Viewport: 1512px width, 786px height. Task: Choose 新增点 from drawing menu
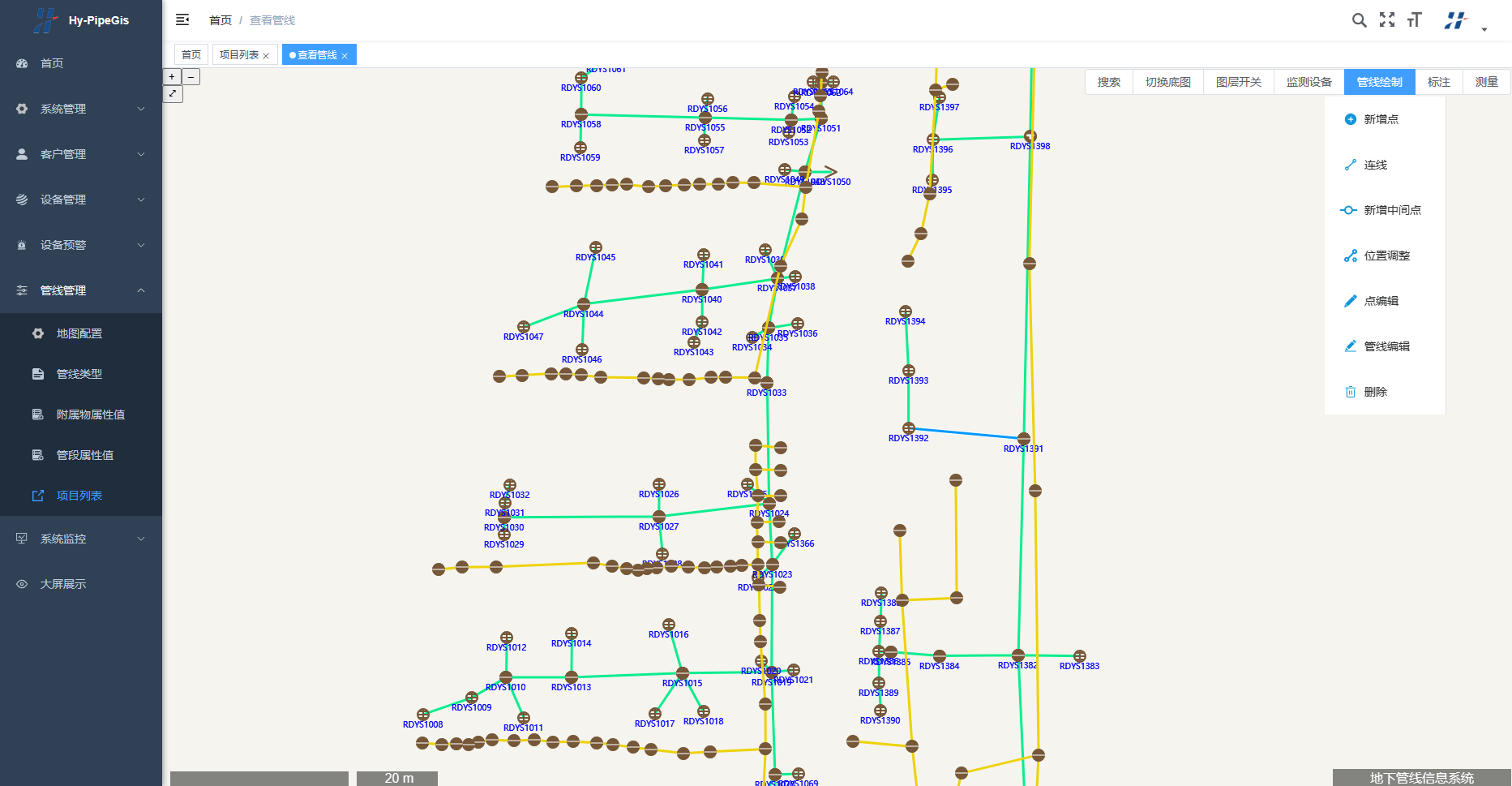[1381, 119]
